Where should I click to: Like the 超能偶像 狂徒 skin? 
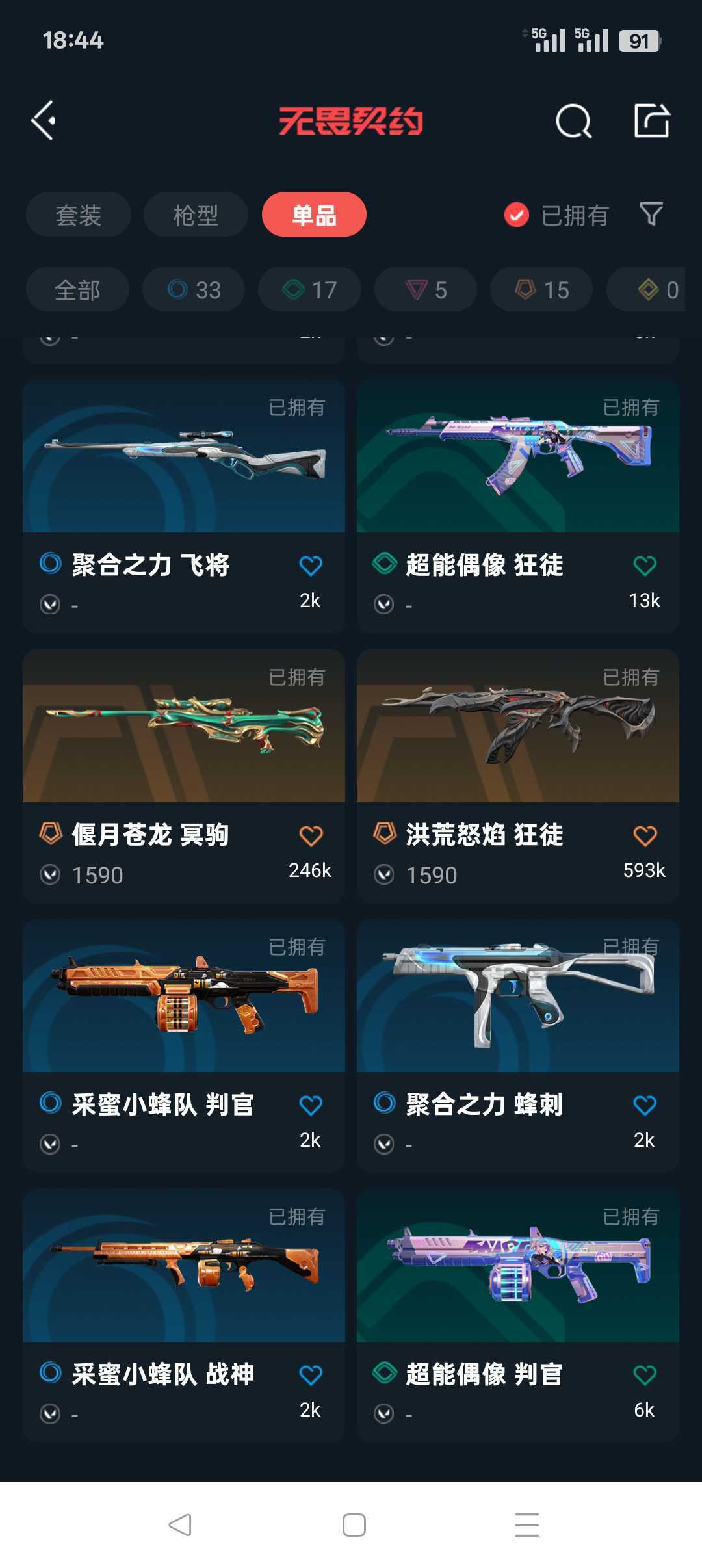[645, 566]
